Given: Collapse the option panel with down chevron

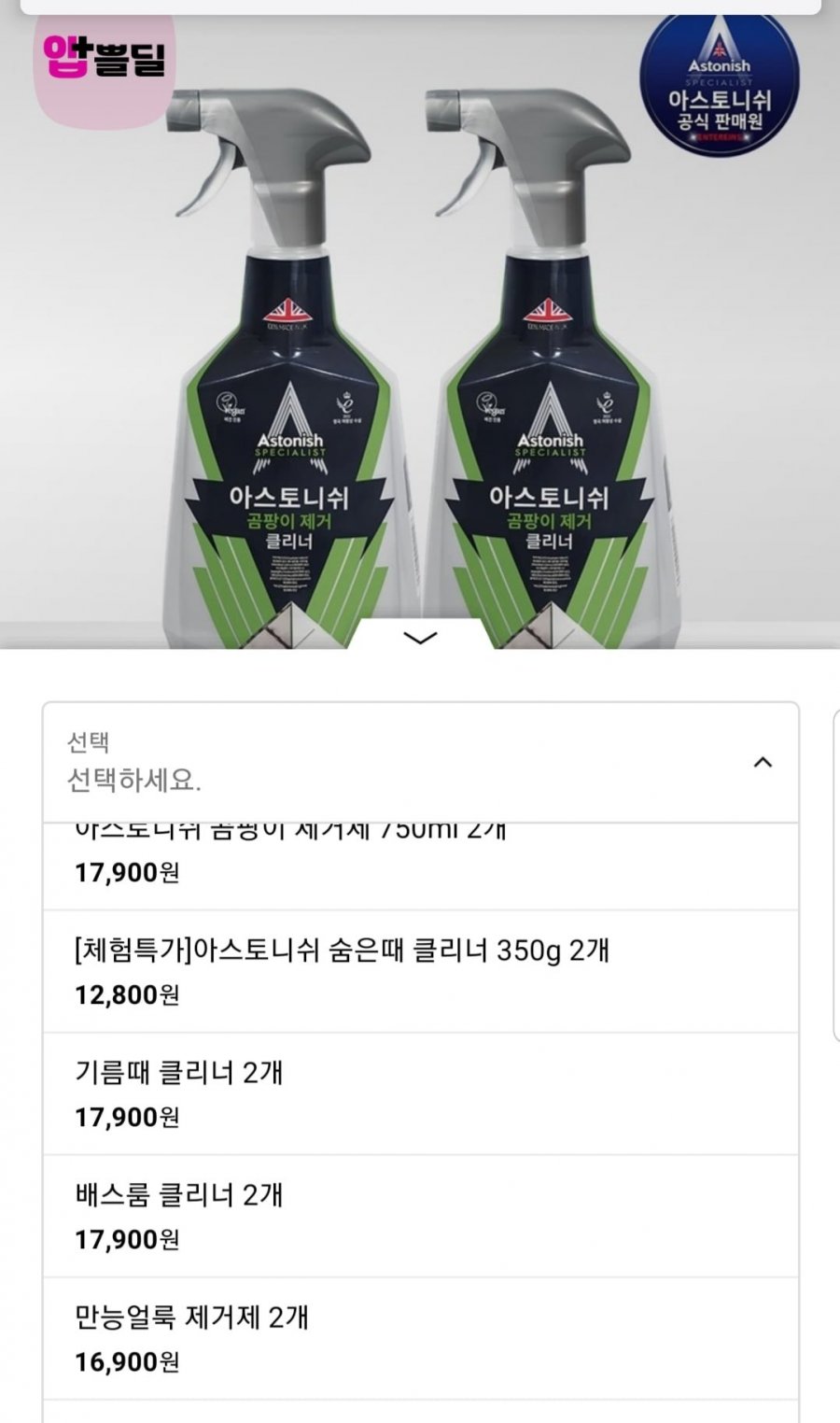Looking at the screenshot, I should [x=420, y=638].
